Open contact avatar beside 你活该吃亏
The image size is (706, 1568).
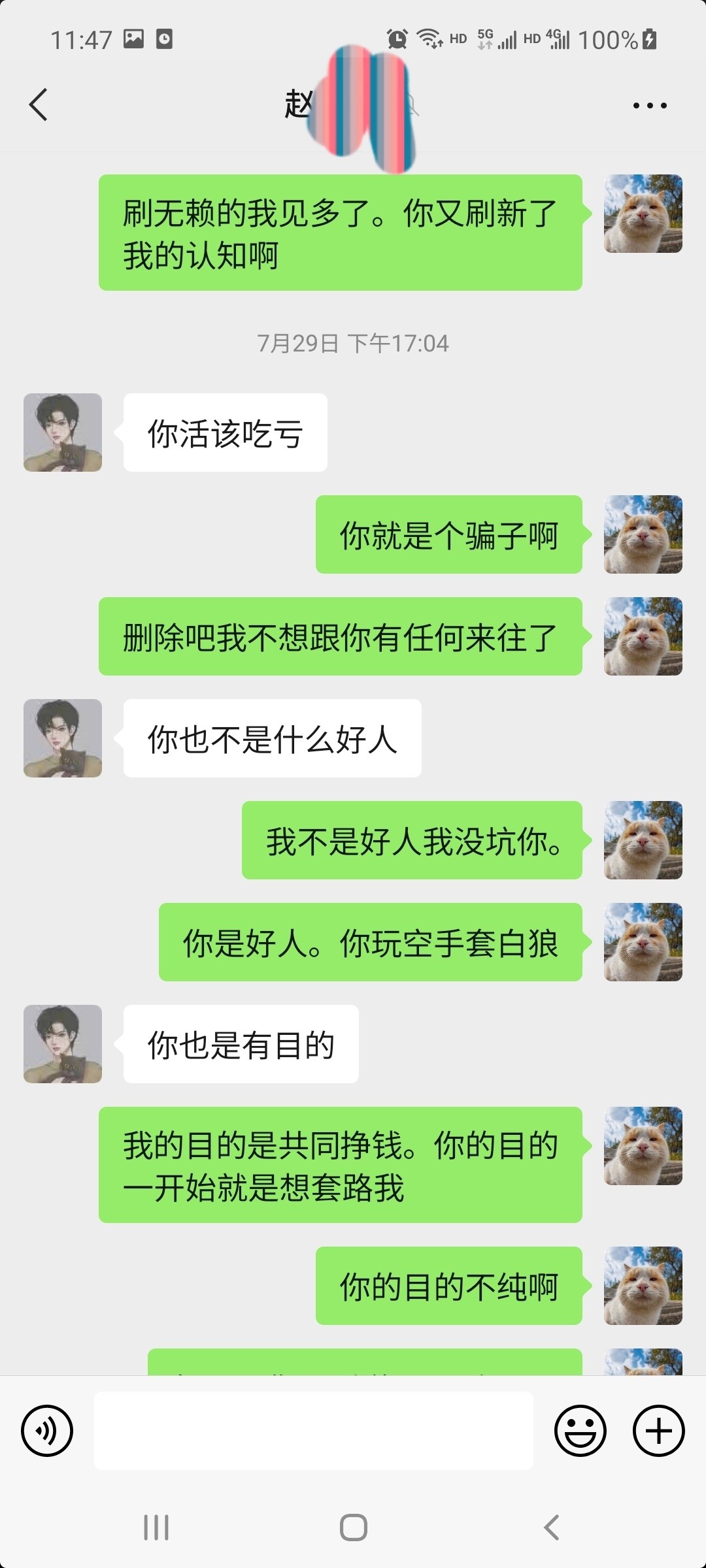[x=63, y=433]
